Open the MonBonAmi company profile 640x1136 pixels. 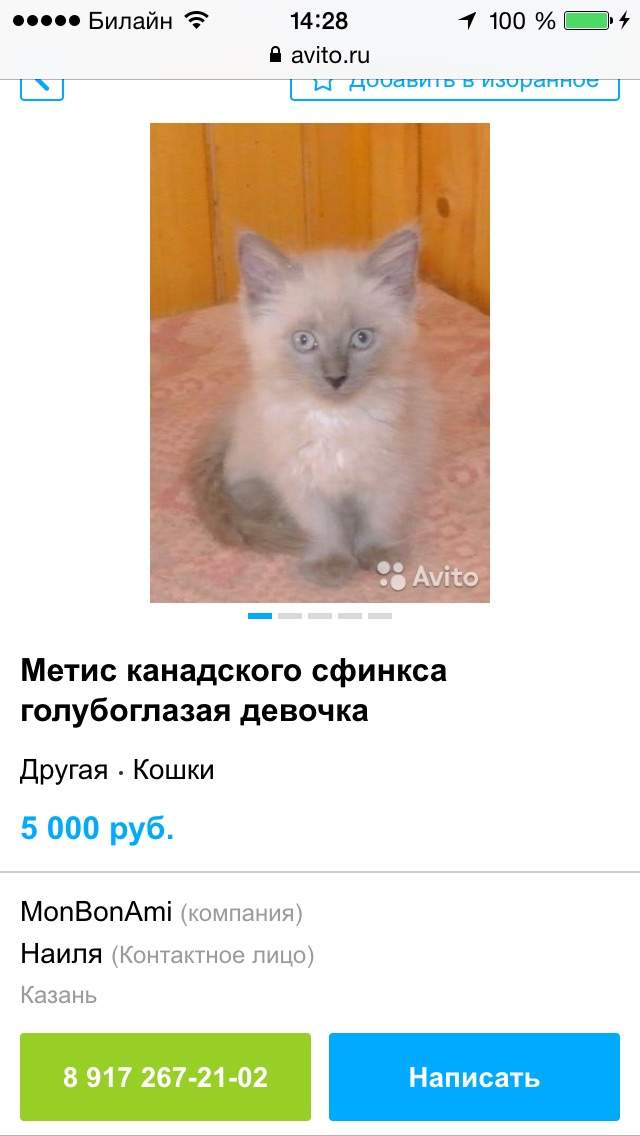(x=96, y=912)
